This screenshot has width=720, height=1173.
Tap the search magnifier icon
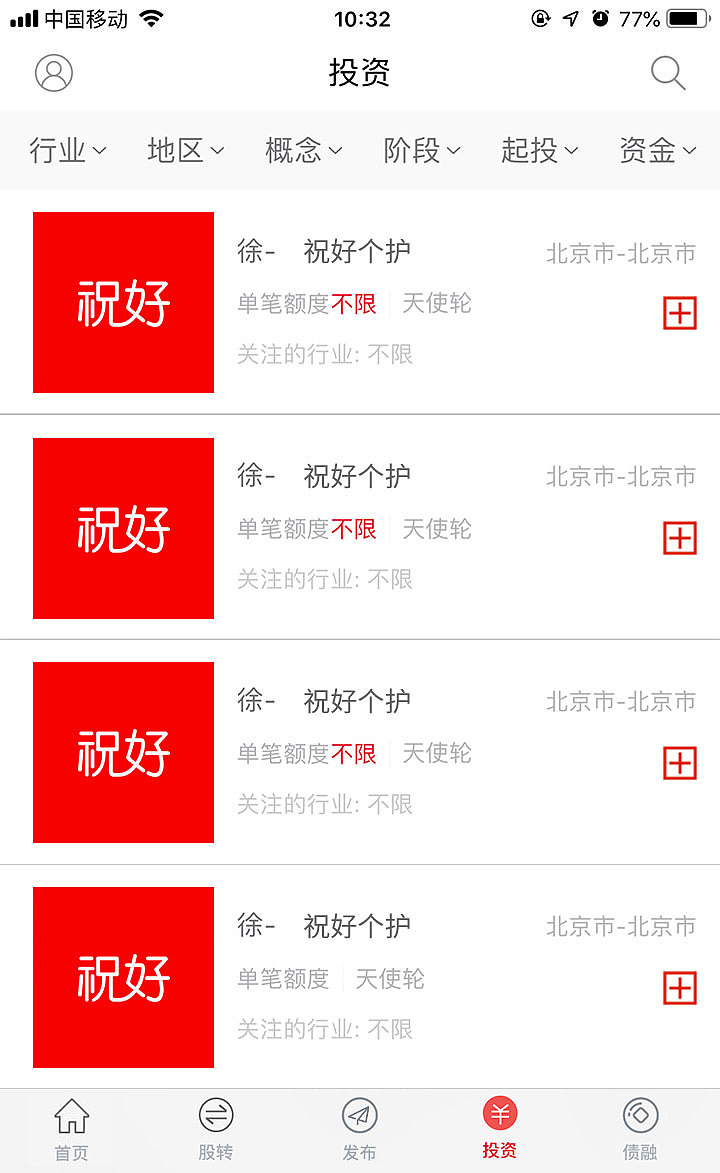[666, 73]
